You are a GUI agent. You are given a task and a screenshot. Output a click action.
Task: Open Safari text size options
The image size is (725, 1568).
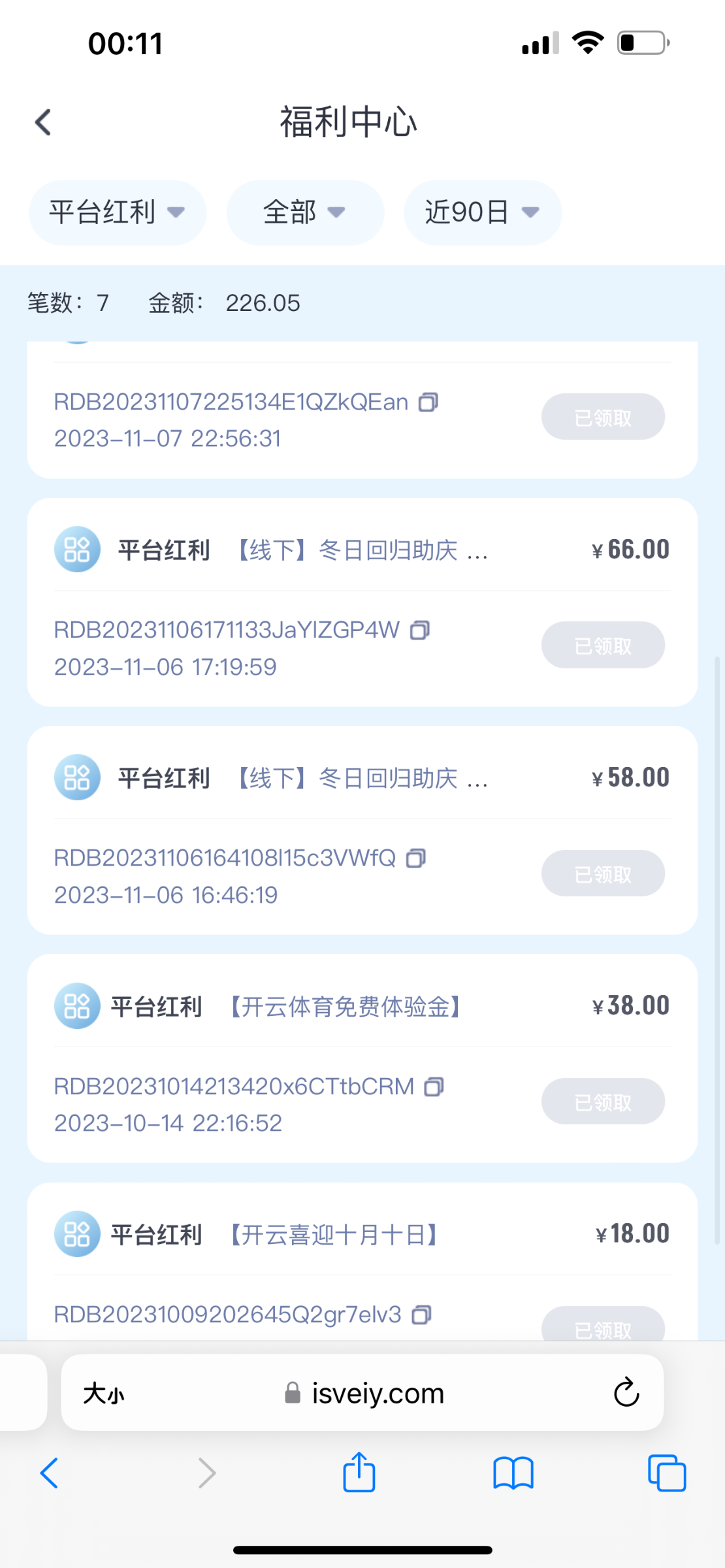tap(103, 1394)
